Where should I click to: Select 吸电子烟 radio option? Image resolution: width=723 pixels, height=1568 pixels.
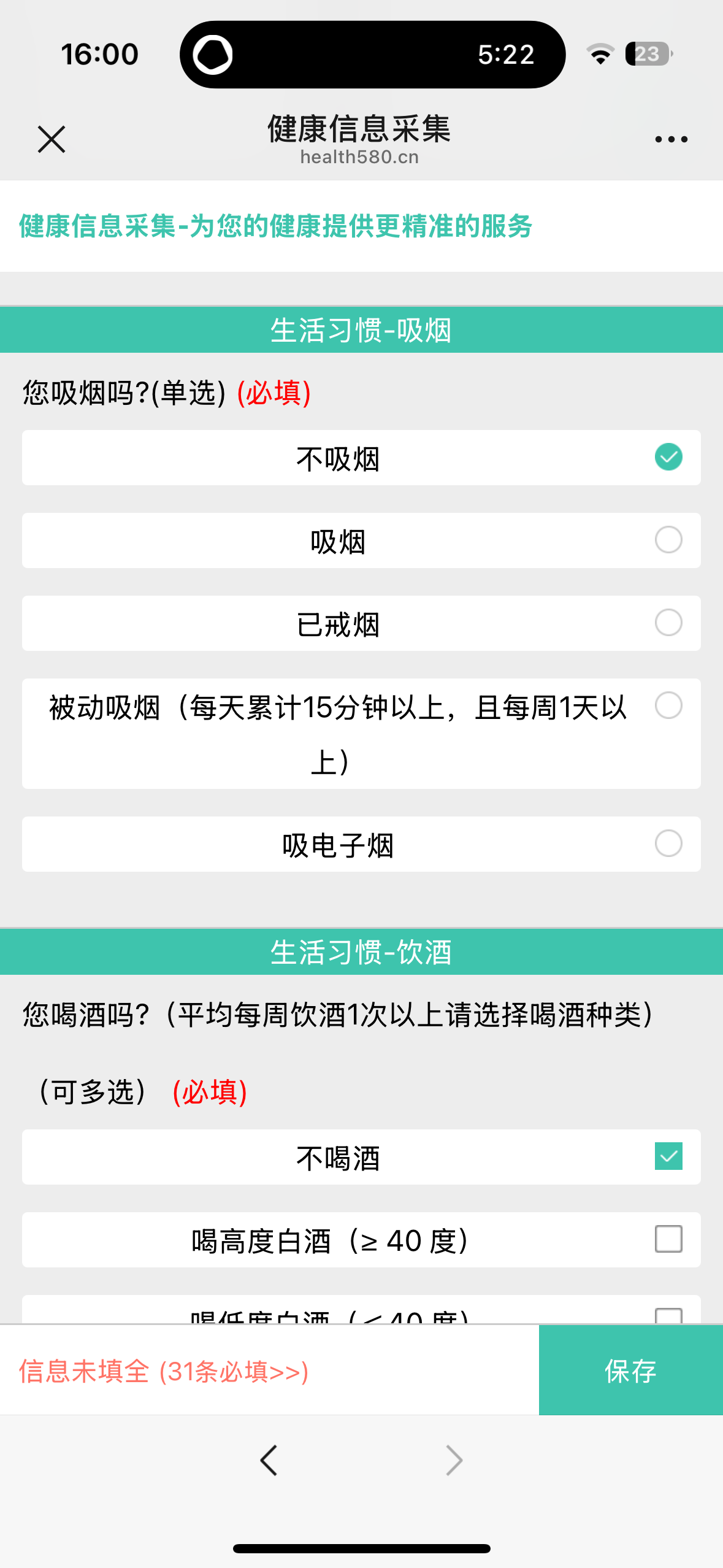pyautogui.click(x=361, y=844)
